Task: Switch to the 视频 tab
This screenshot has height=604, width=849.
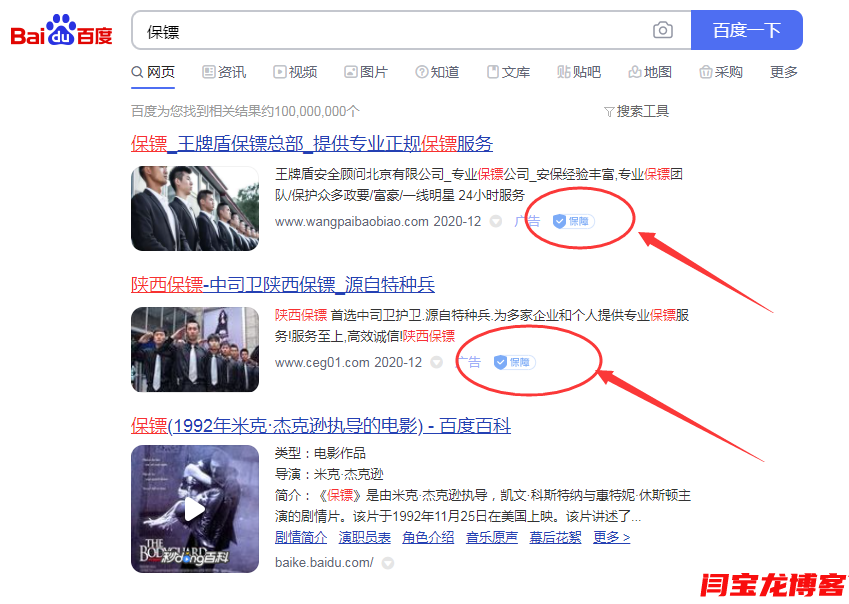Action: [295, 72]
